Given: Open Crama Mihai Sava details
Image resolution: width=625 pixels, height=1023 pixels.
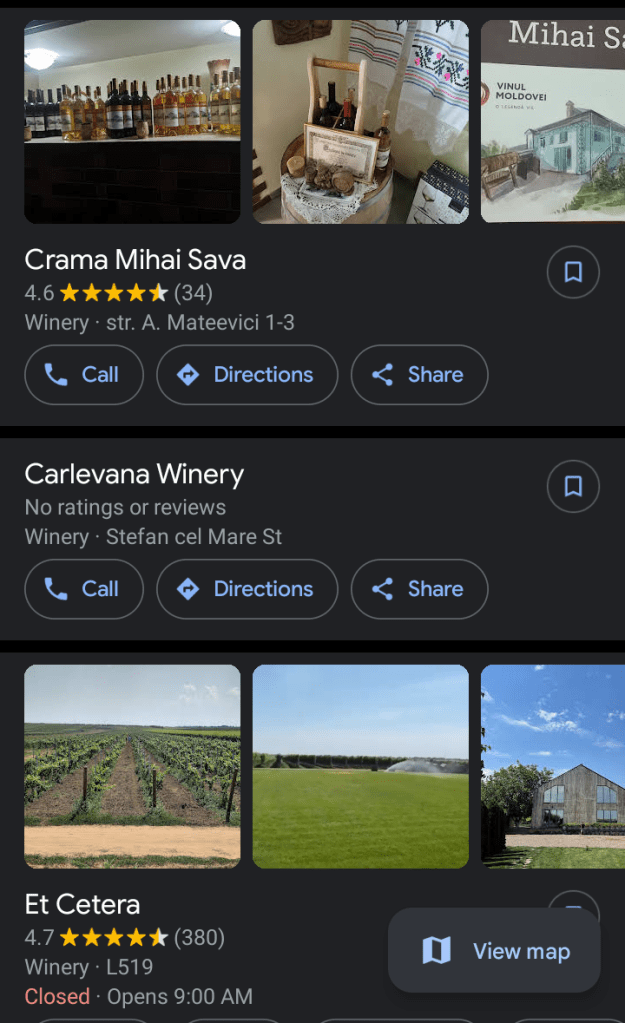Looking at the screenshot, I should (135, 261).
